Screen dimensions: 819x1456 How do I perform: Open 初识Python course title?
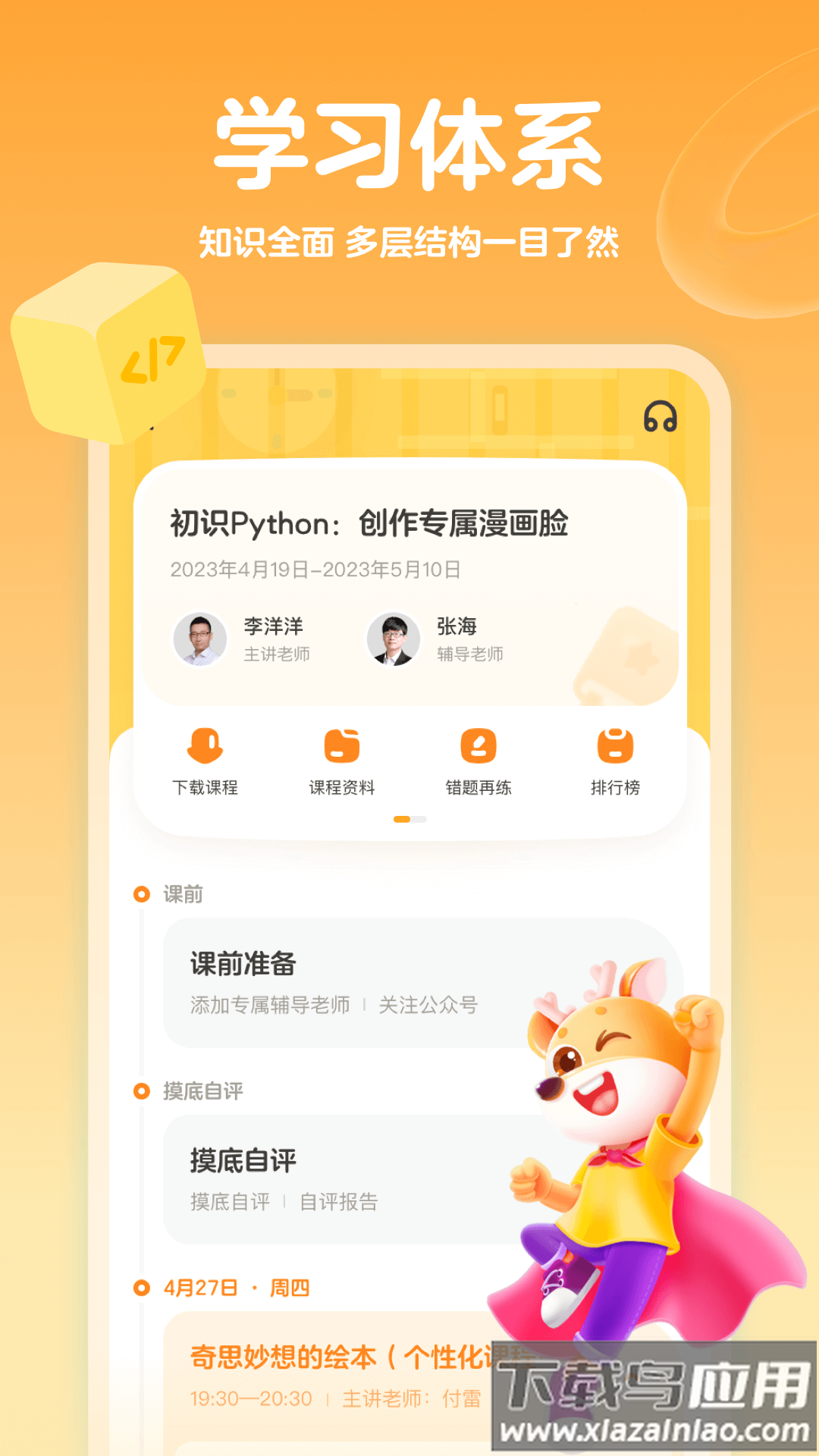[x=370, y=523]
